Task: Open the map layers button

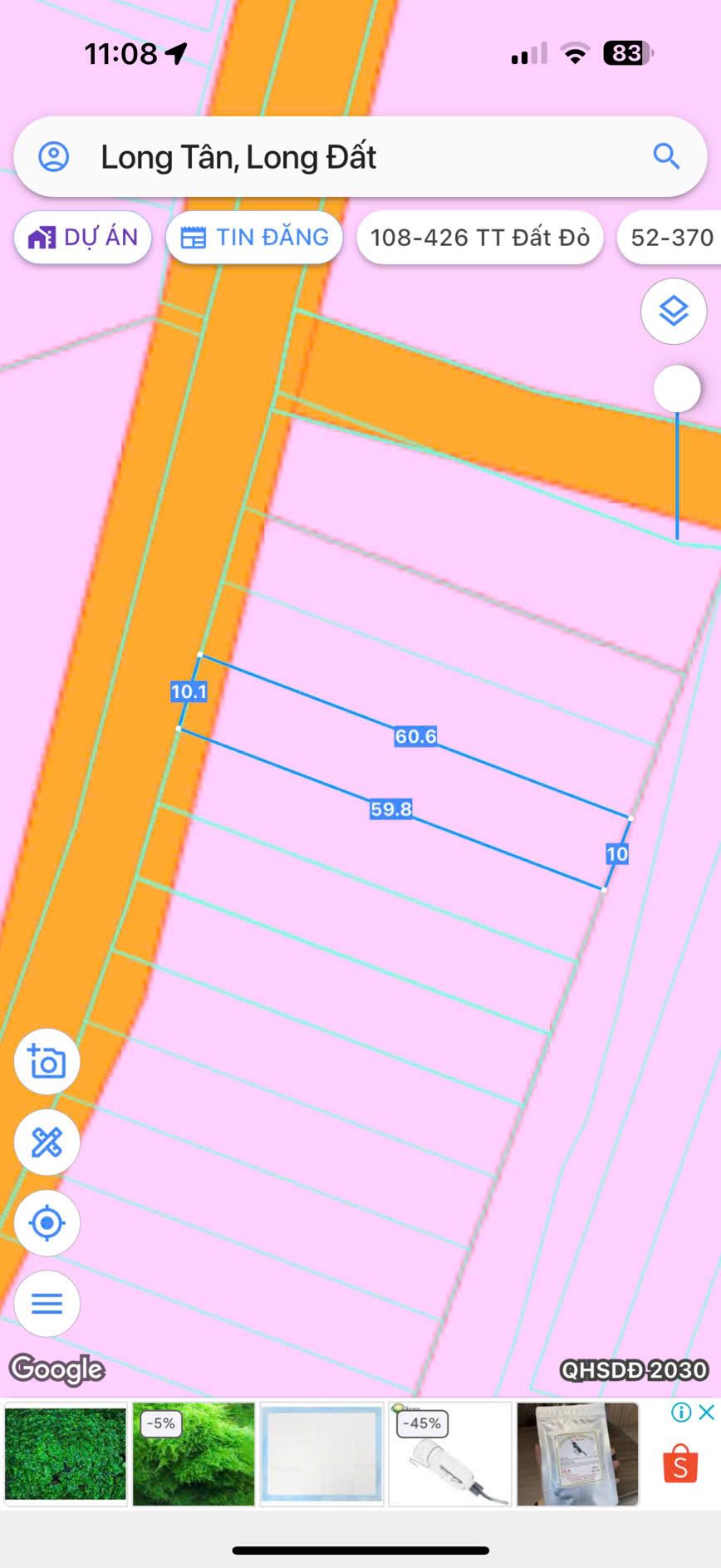Action: point(674,312)
